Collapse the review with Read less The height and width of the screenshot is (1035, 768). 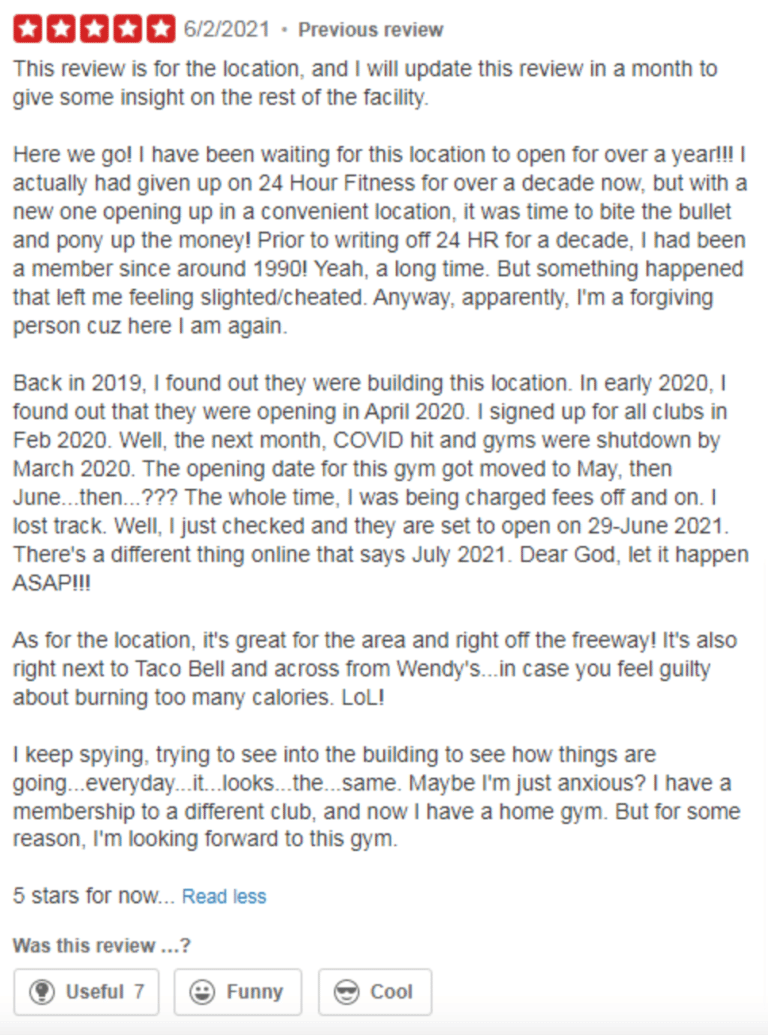pos(224,896)
